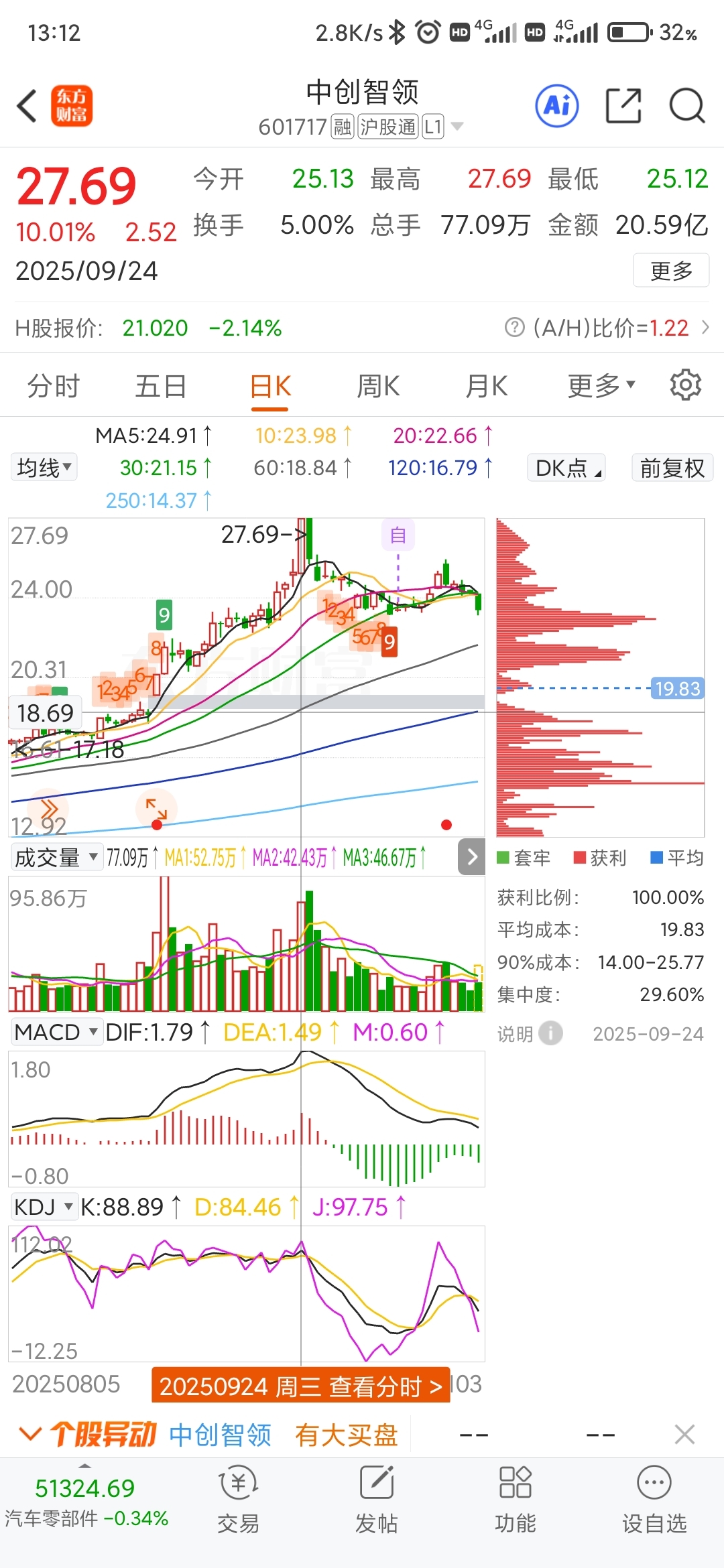
Task: Change the 前复权 adjustment setting
Action: tap(672, 468)
